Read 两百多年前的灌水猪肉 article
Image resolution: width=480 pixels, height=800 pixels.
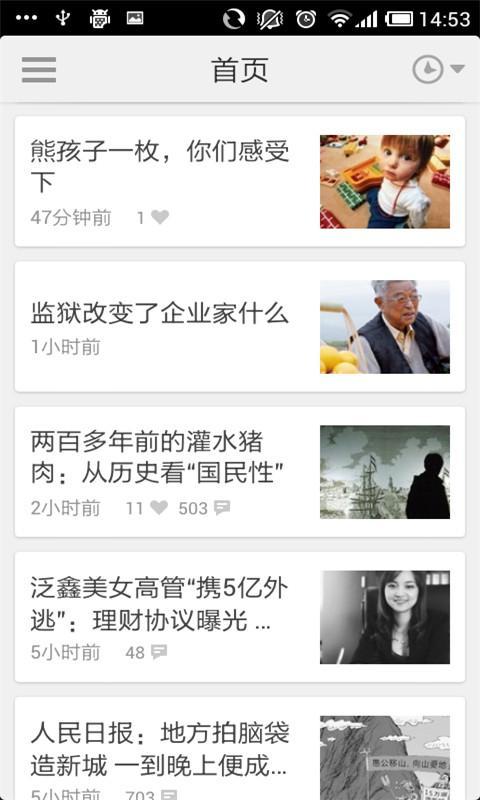(240, 472)
